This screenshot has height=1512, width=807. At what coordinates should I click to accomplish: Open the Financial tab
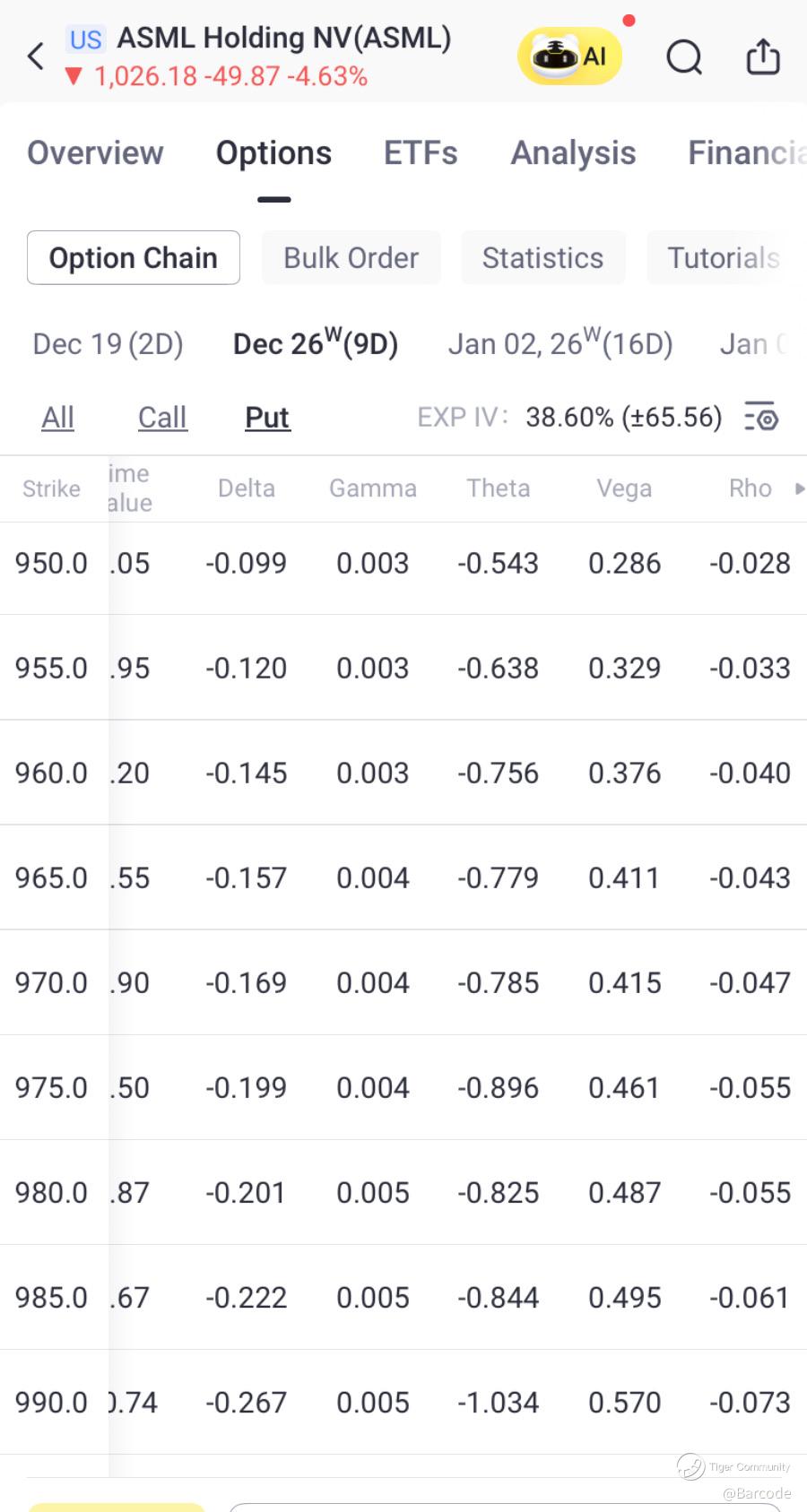click(746, 153)
